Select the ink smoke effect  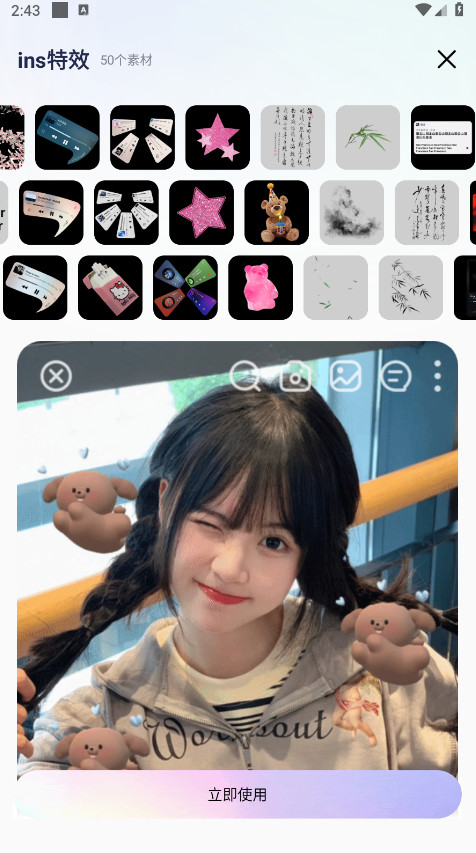[x=351, y=213]
